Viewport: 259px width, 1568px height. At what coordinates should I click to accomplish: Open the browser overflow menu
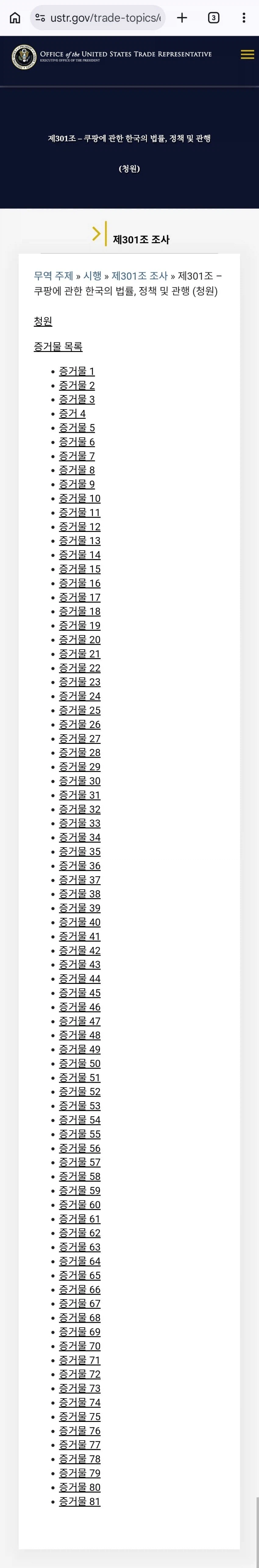pos(244,18)
